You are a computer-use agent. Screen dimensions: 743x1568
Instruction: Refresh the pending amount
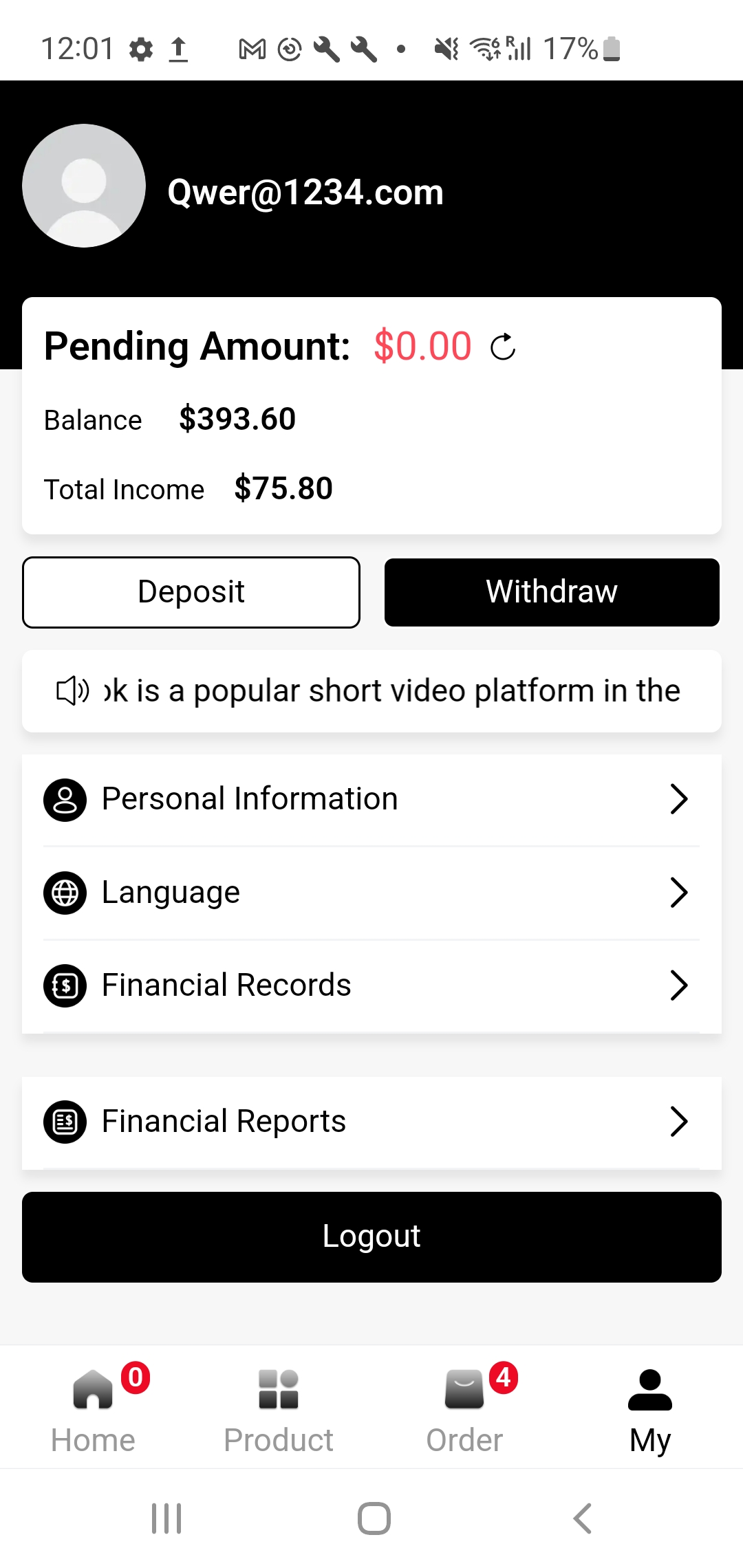(x=503, y=347)
